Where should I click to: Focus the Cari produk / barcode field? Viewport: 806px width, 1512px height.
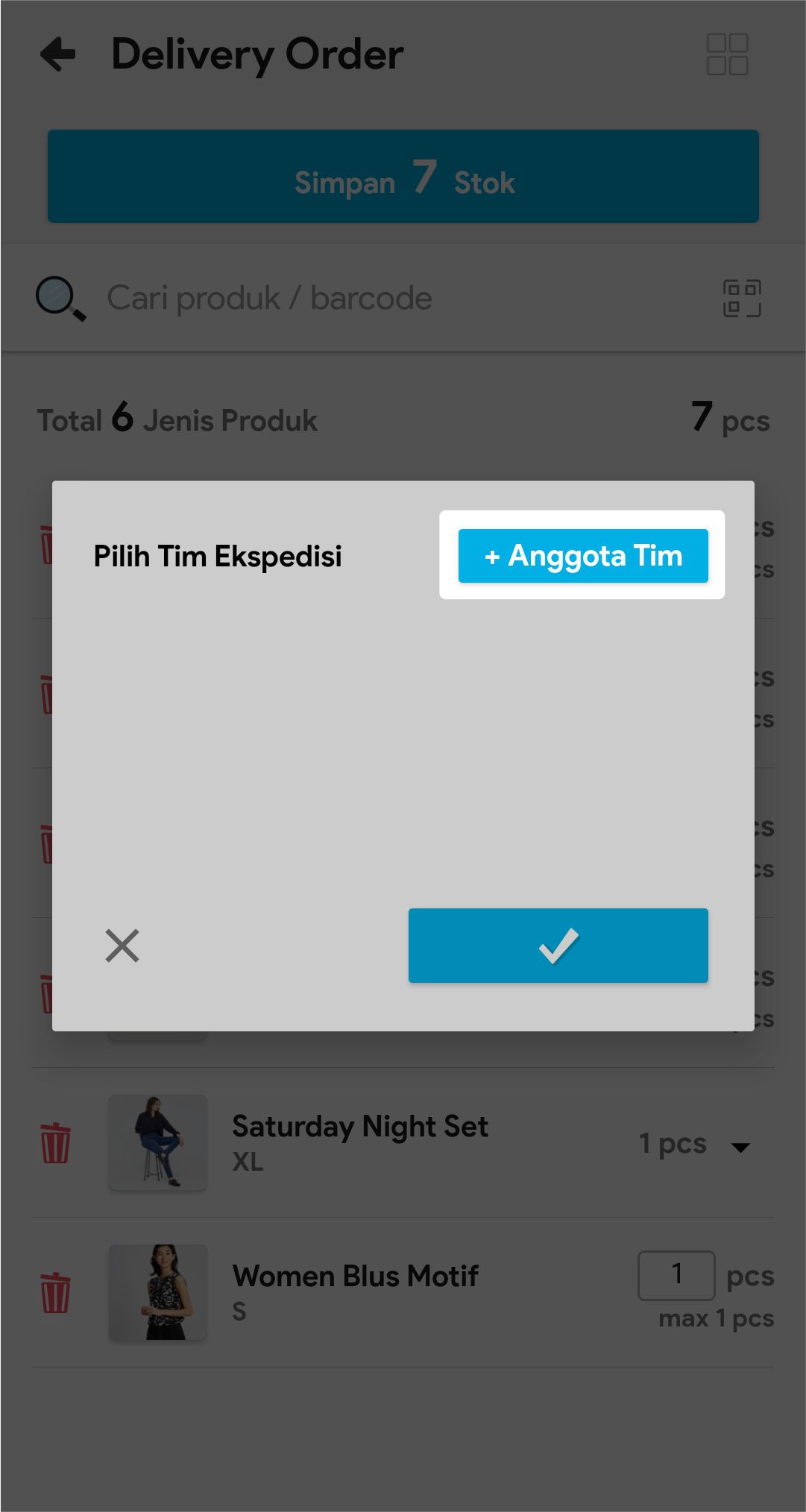(403, 298)
